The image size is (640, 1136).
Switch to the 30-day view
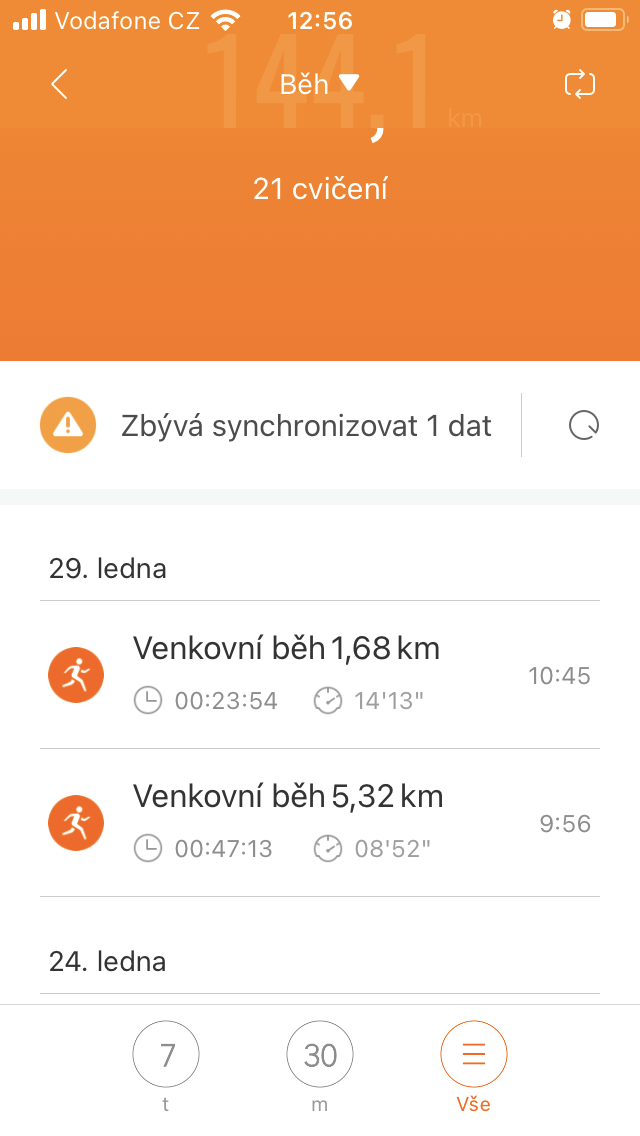320,1067
